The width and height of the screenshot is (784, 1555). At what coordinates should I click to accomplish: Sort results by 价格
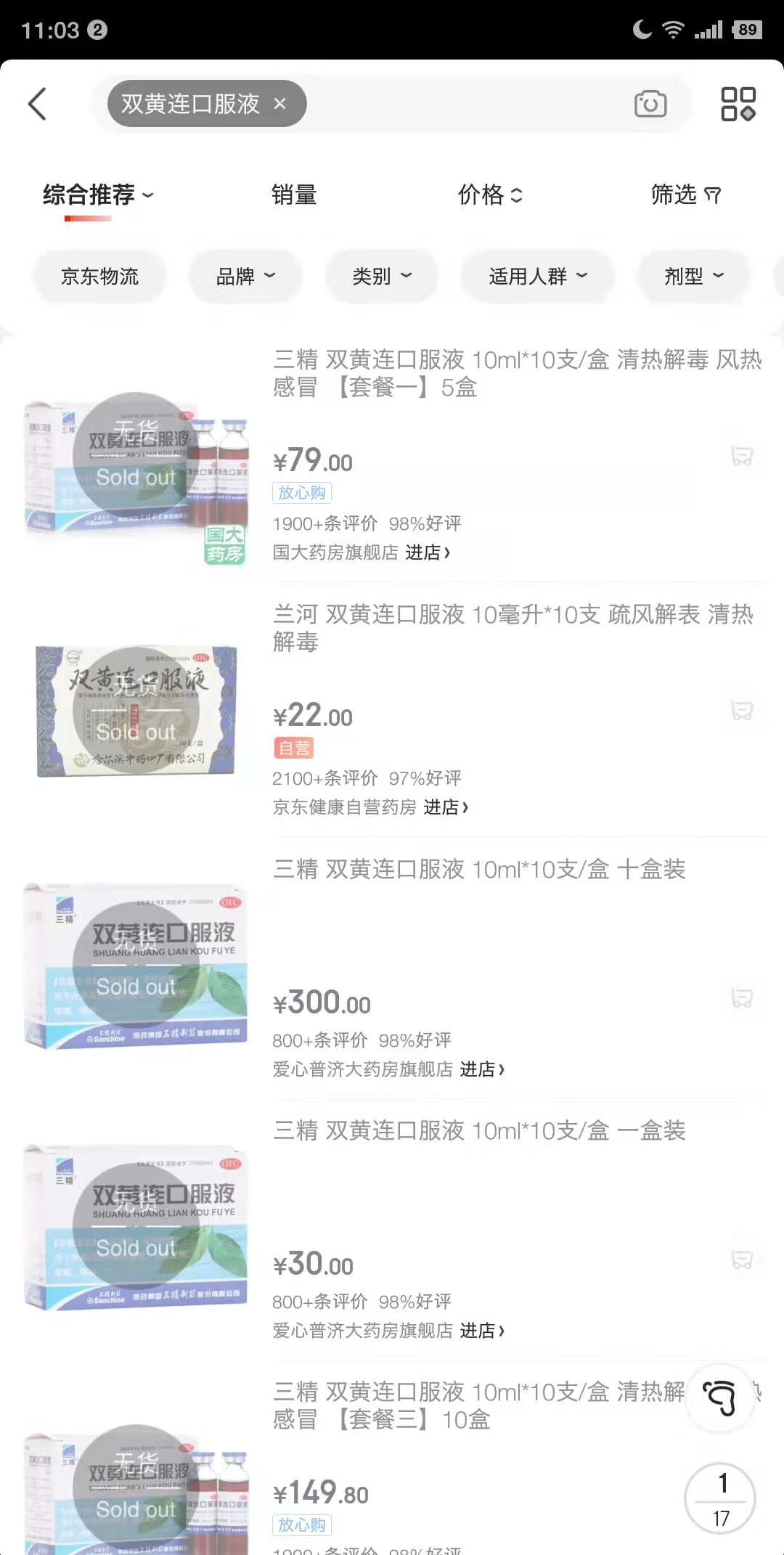point(490,195)
